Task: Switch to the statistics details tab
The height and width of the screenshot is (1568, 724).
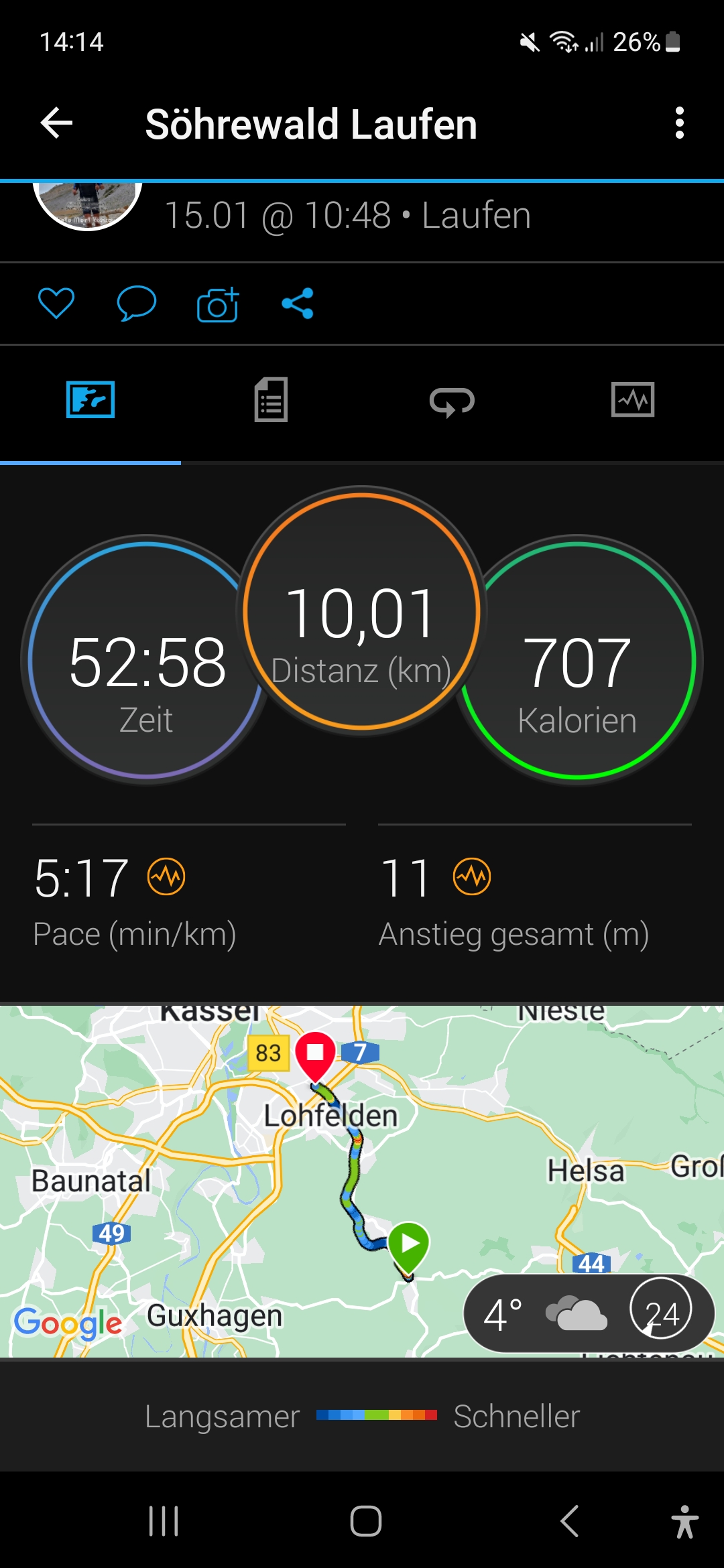Action: 271,400
